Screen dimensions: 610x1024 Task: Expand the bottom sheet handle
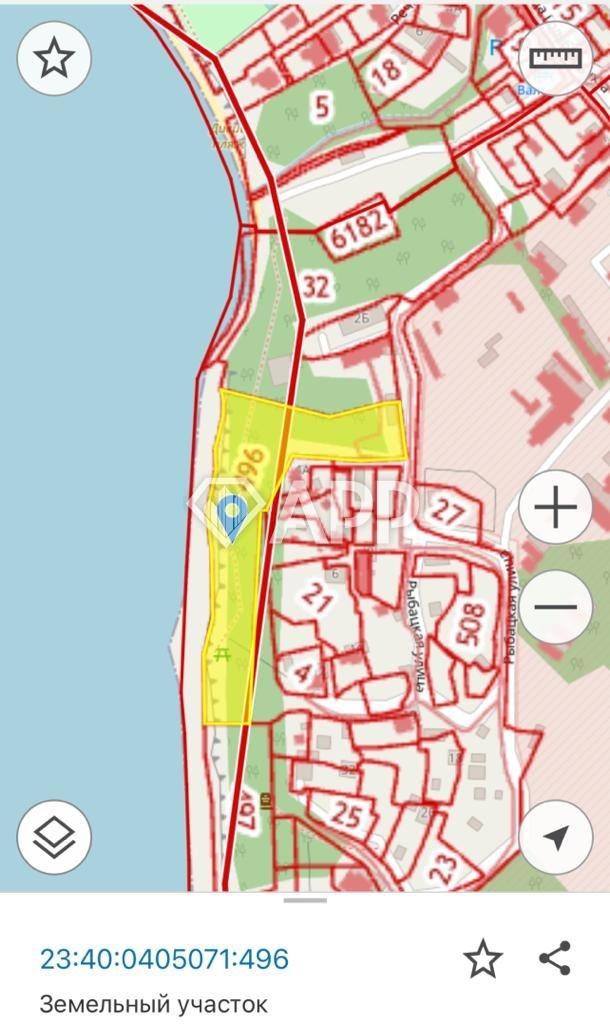click(305, 901)
